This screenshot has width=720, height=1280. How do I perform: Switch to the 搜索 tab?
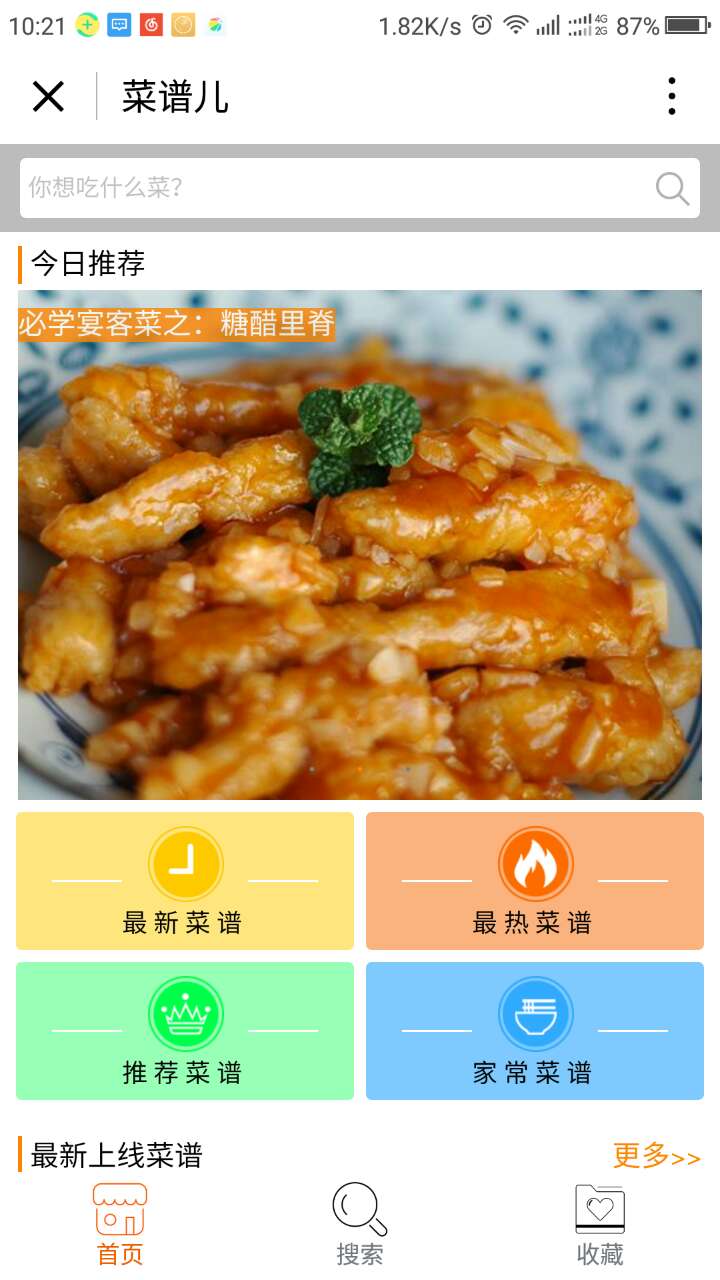pos(360,1225)
